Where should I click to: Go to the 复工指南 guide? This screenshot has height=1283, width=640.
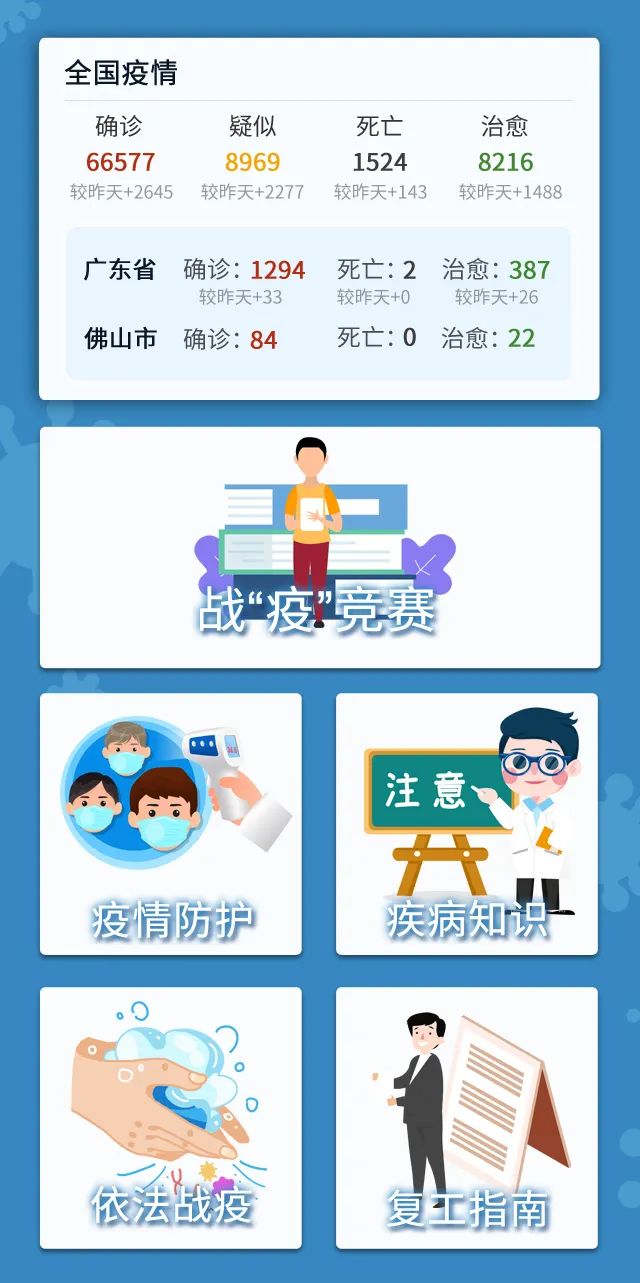click(x=466, y=1118)
